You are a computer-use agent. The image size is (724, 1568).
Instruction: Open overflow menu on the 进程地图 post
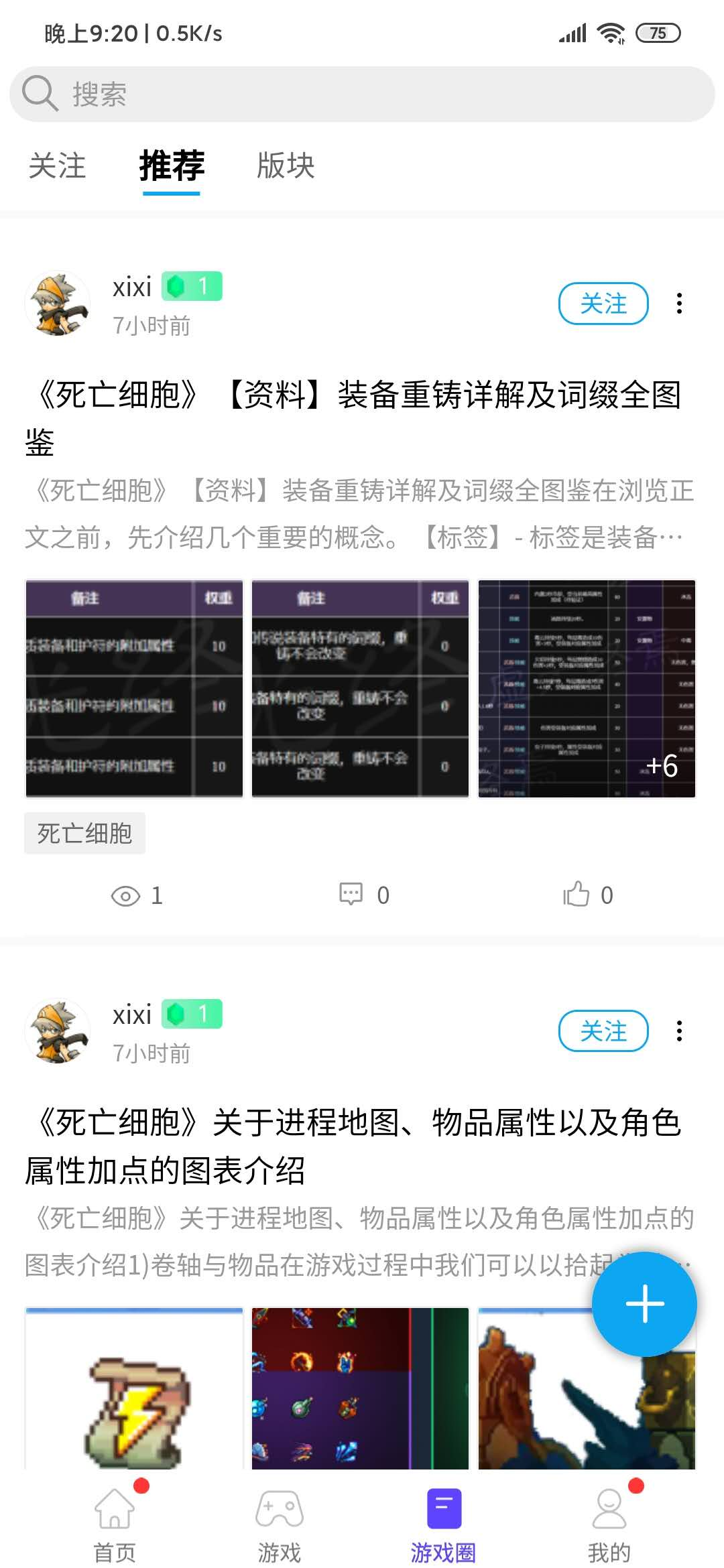point(679,1031)
